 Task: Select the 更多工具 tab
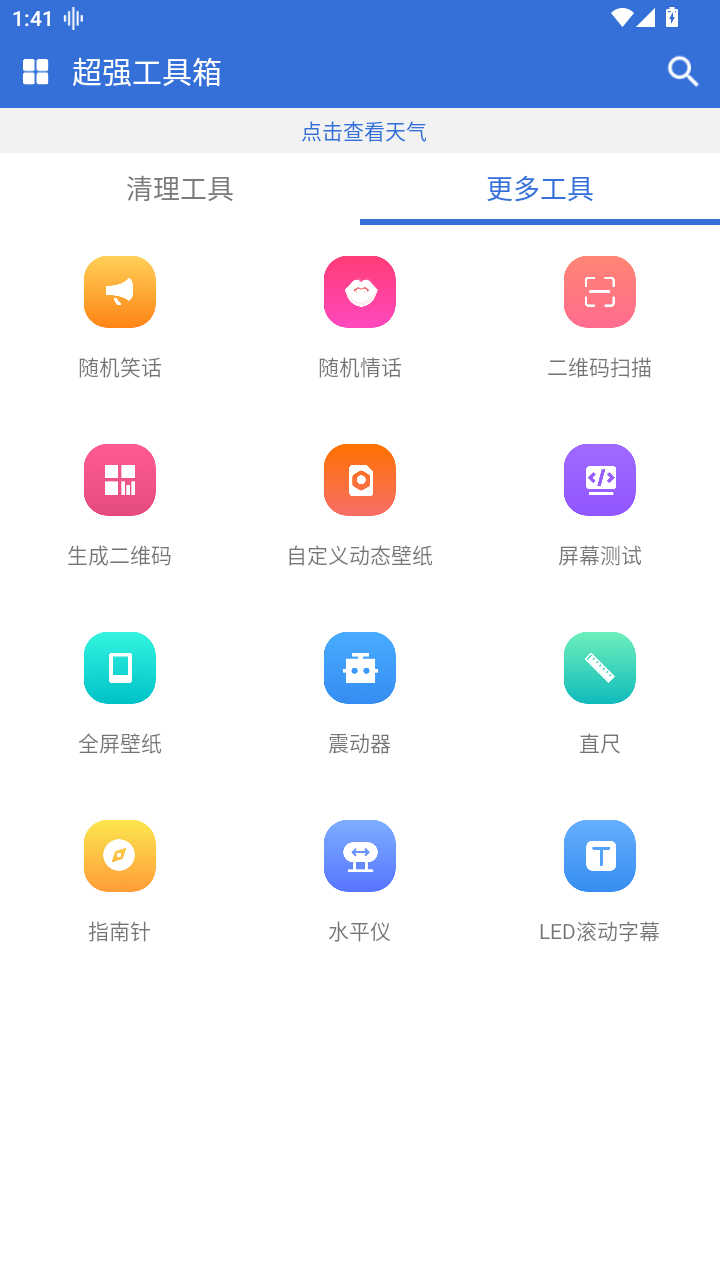pos(540,189)
